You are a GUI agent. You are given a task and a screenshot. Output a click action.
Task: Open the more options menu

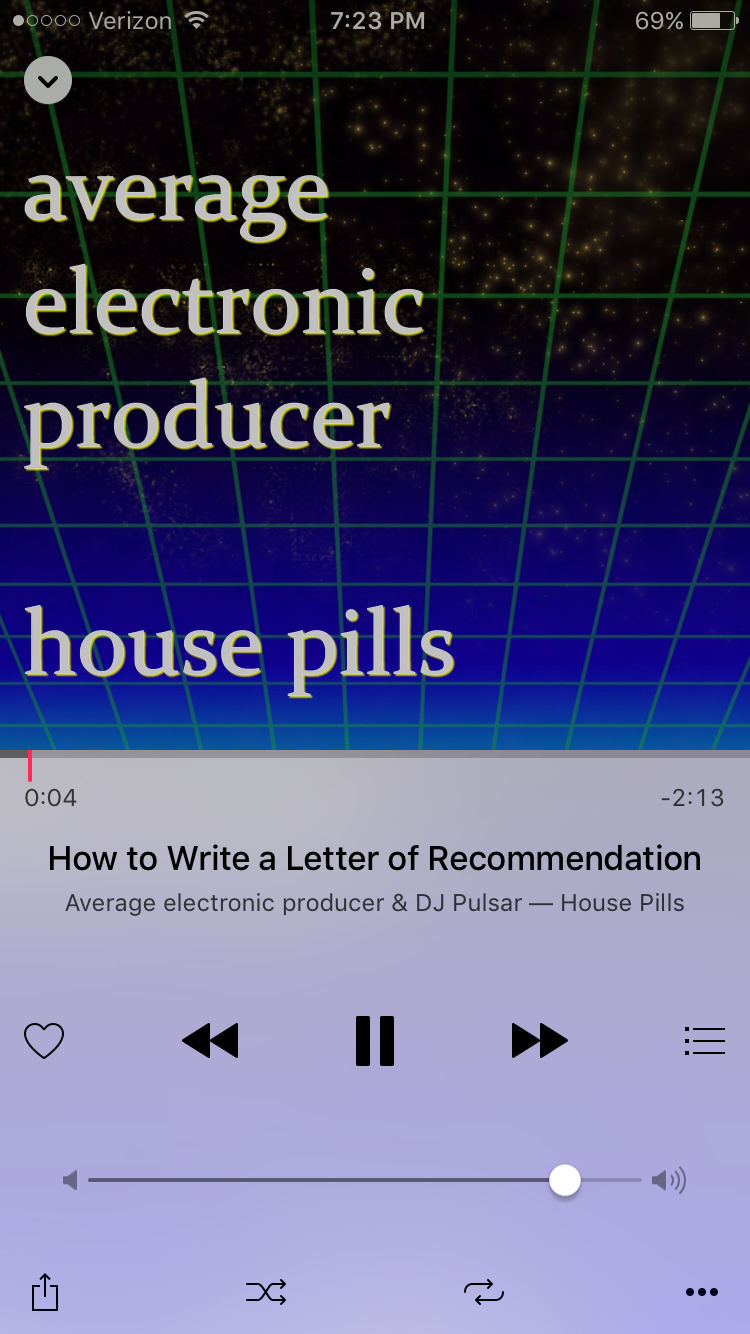702,1292
